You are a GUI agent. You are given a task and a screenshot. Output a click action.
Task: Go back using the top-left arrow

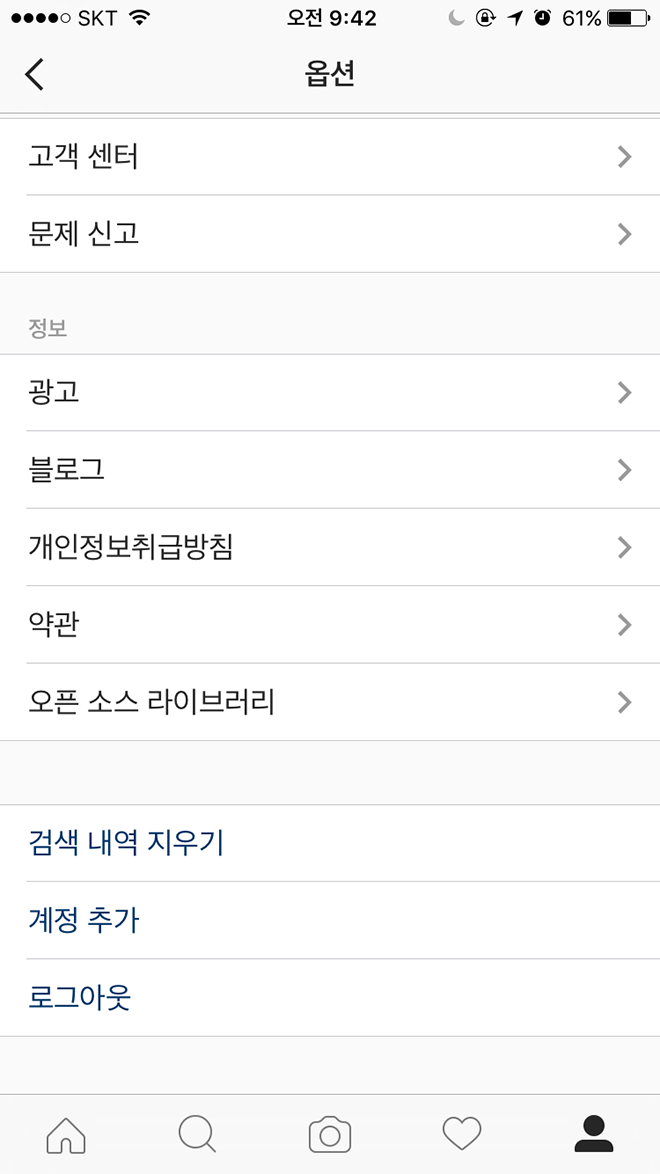pos(34,75)
